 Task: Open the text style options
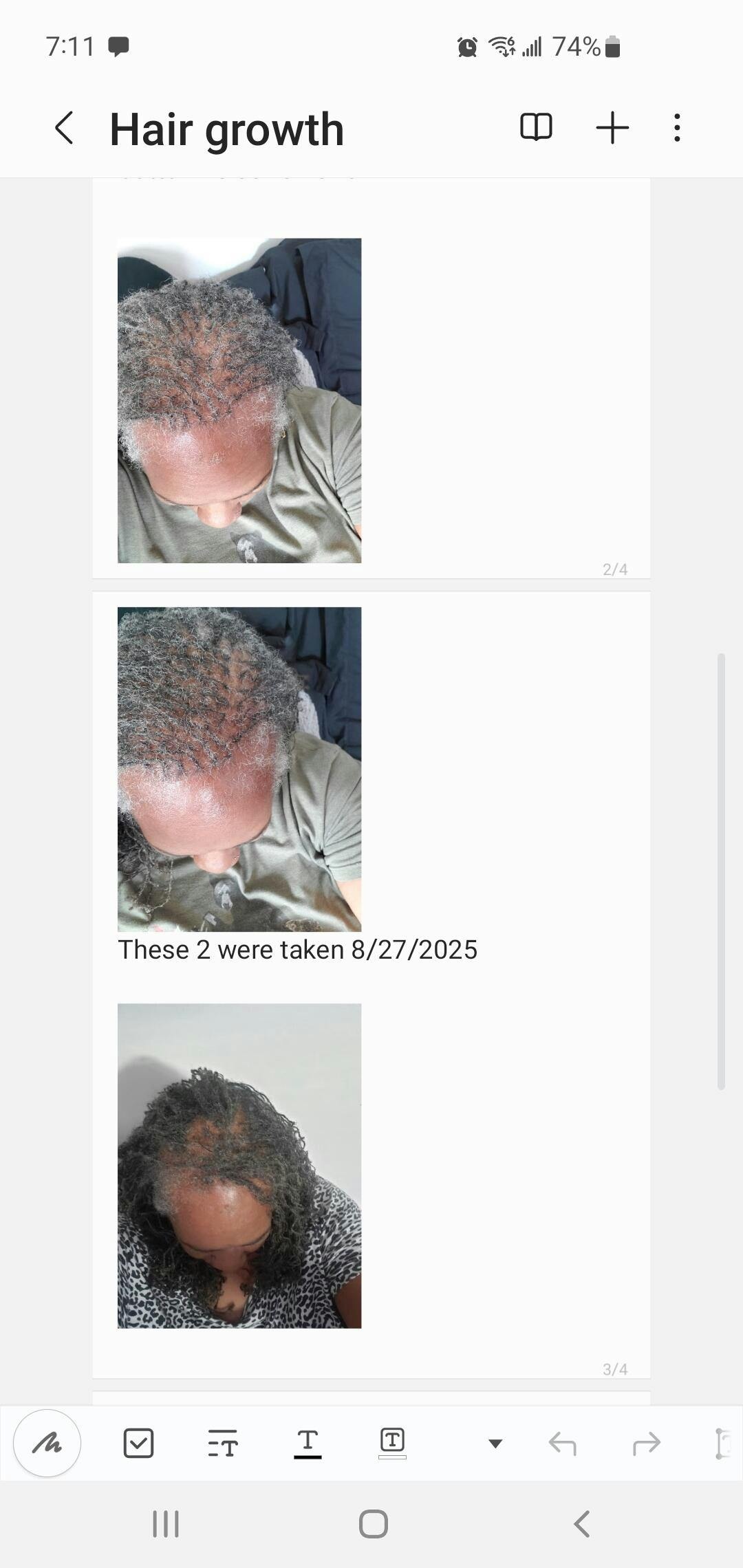(x=223, y=1443)
